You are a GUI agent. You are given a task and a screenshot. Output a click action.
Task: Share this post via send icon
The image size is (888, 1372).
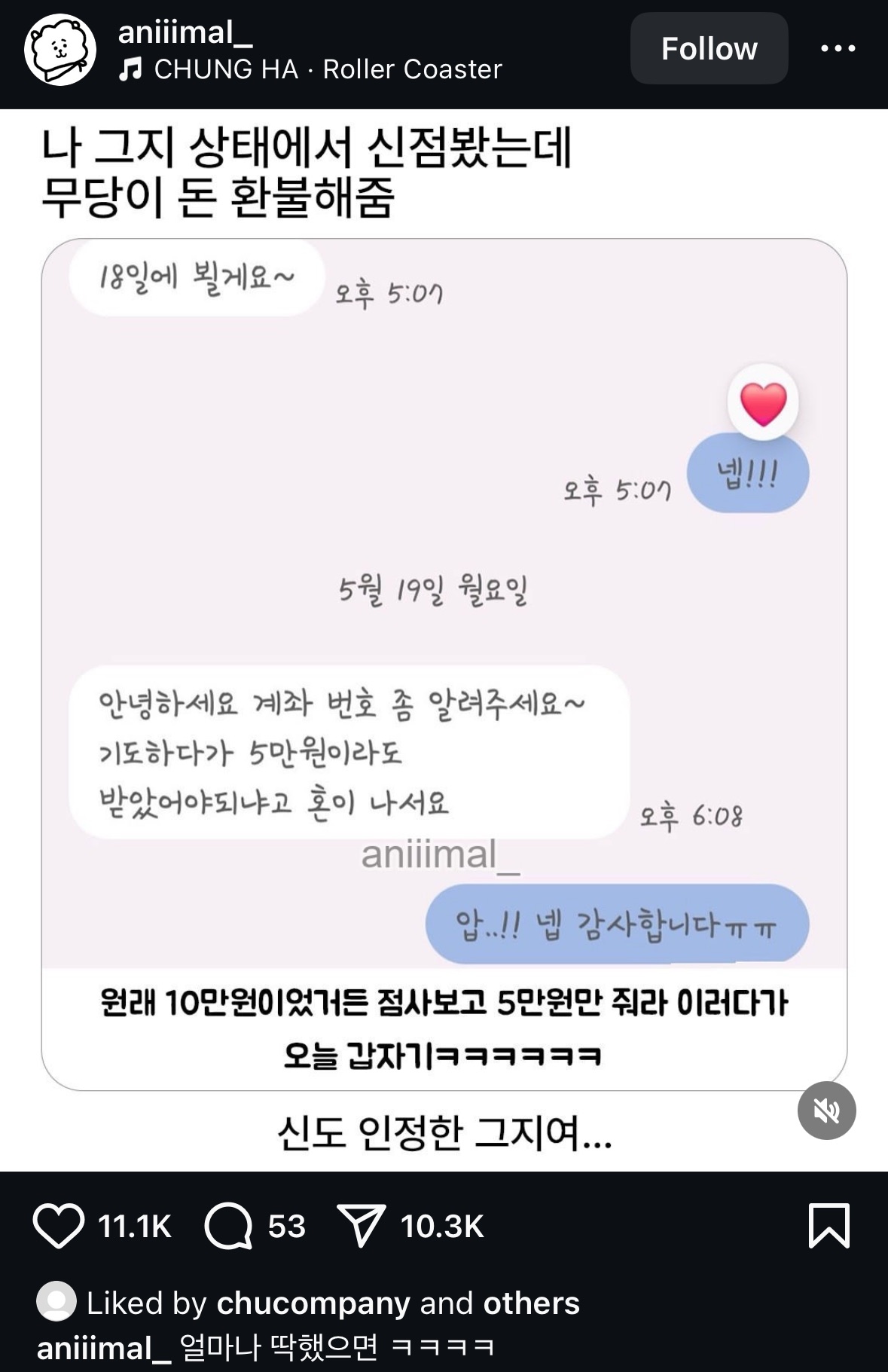[x=362, y=1227]
